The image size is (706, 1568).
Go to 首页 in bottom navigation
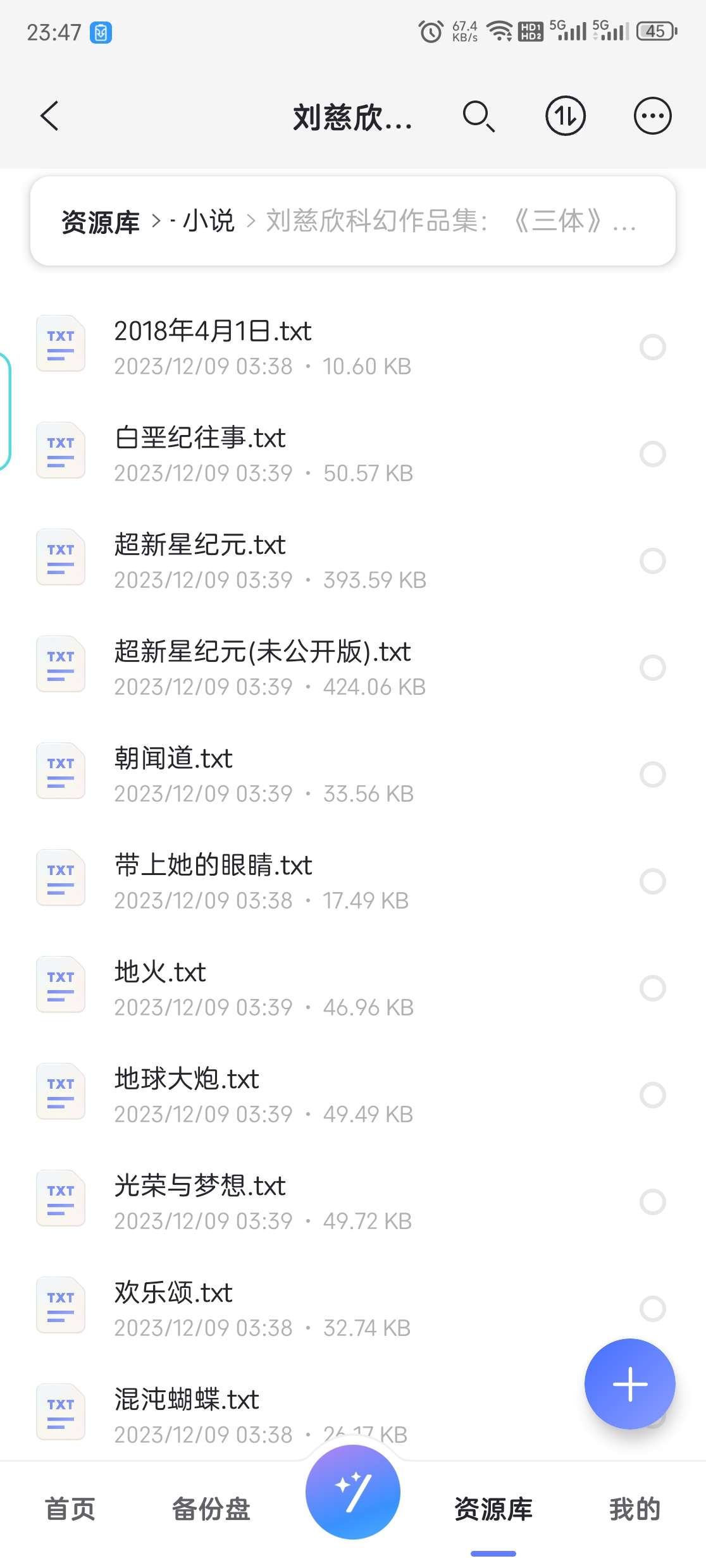70,1511
